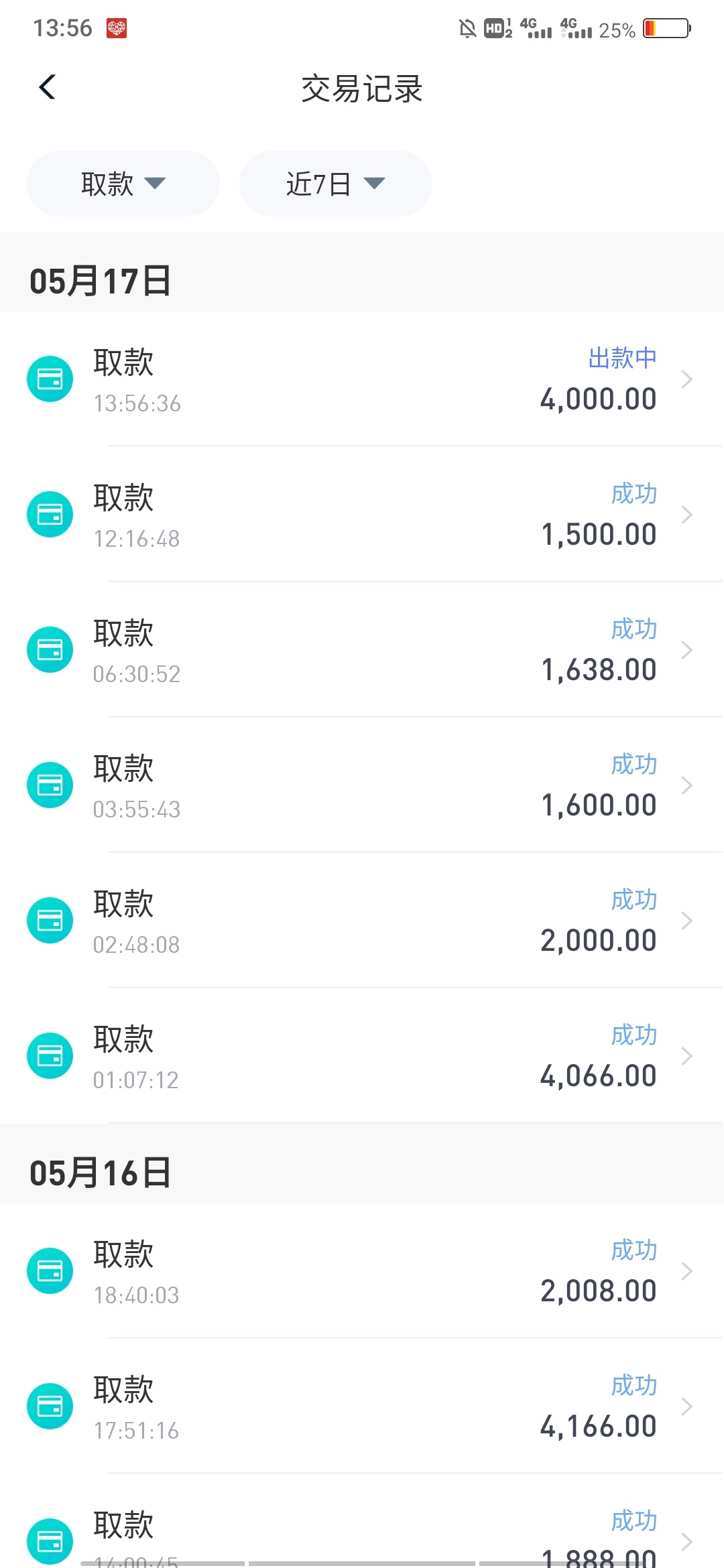View the 12:16:48 withdrawal of 1,500.00
Screen dimensions: 724x1568
click(x=362, y=515)
